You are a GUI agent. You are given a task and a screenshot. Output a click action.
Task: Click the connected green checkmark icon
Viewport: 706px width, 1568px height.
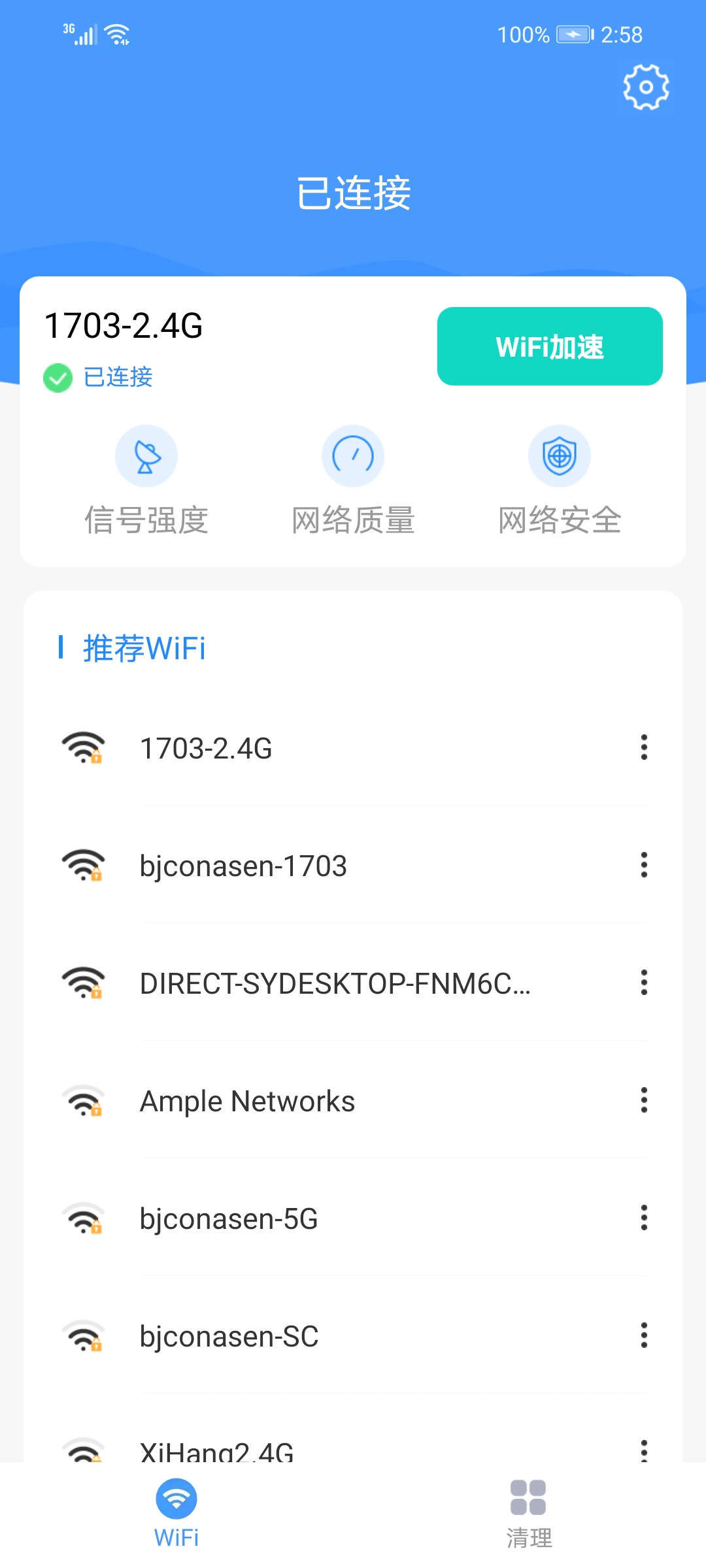58,377
